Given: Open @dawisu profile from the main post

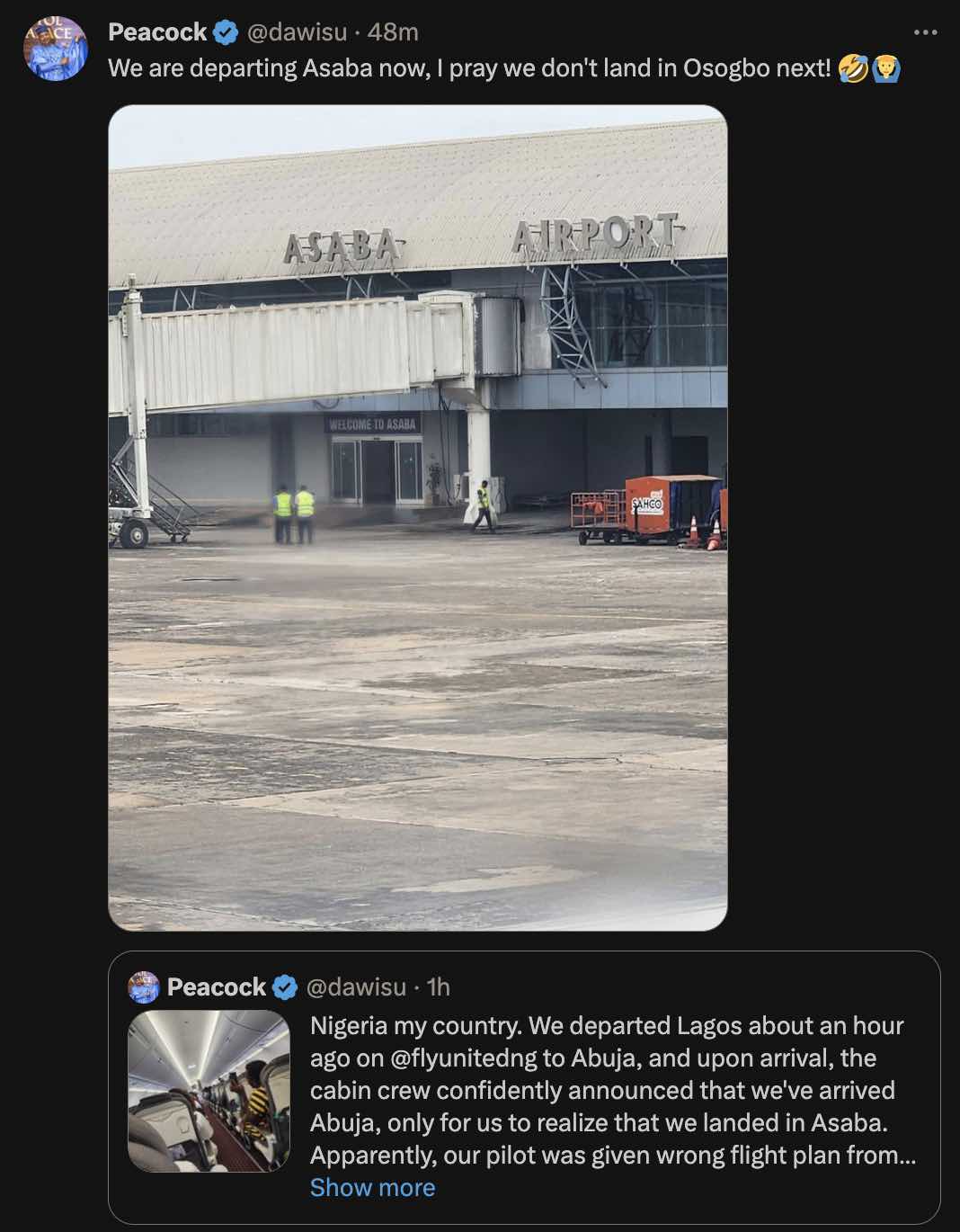Looking at the screenshot, I should click(296, 32).
